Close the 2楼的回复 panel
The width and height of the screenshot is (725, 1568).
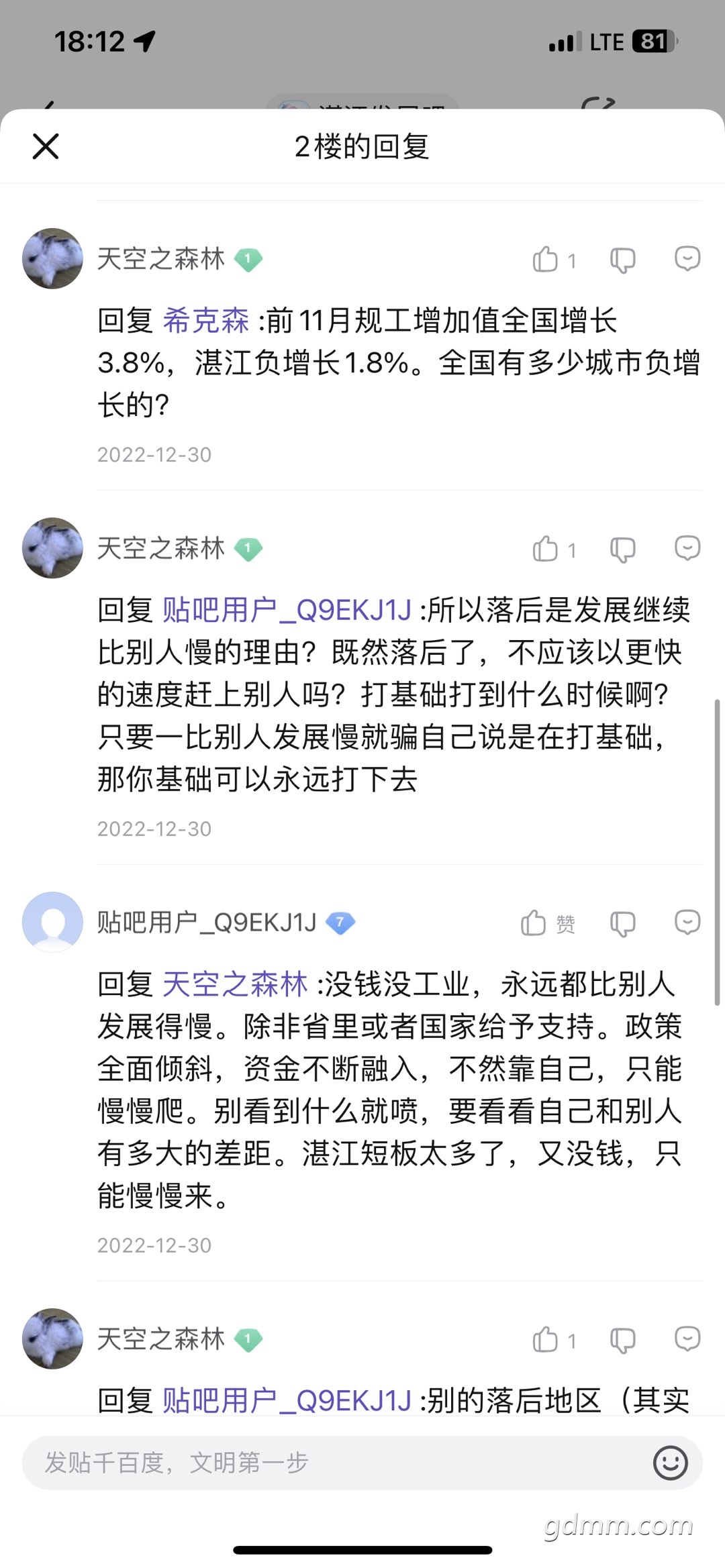46,146
